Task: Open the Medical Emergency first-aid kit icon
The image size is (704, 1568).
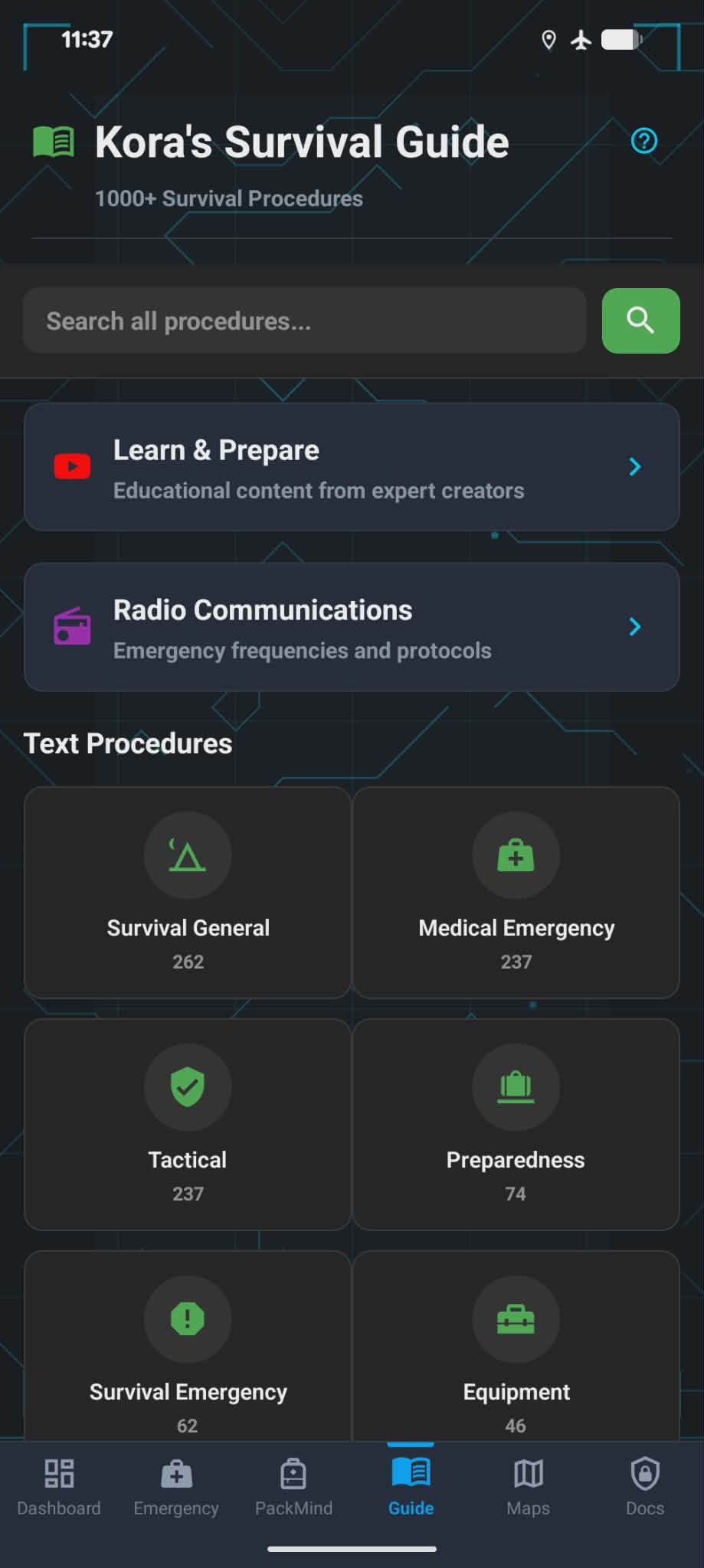Action: coord(516,855)
